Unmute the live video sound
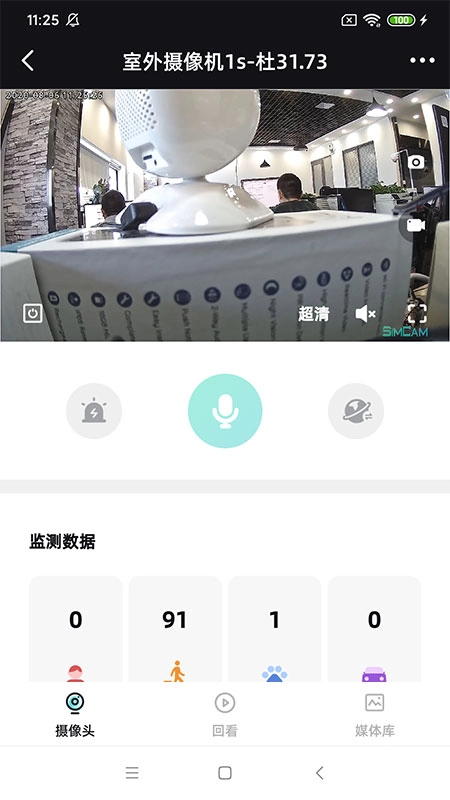 tap(365, 314)
